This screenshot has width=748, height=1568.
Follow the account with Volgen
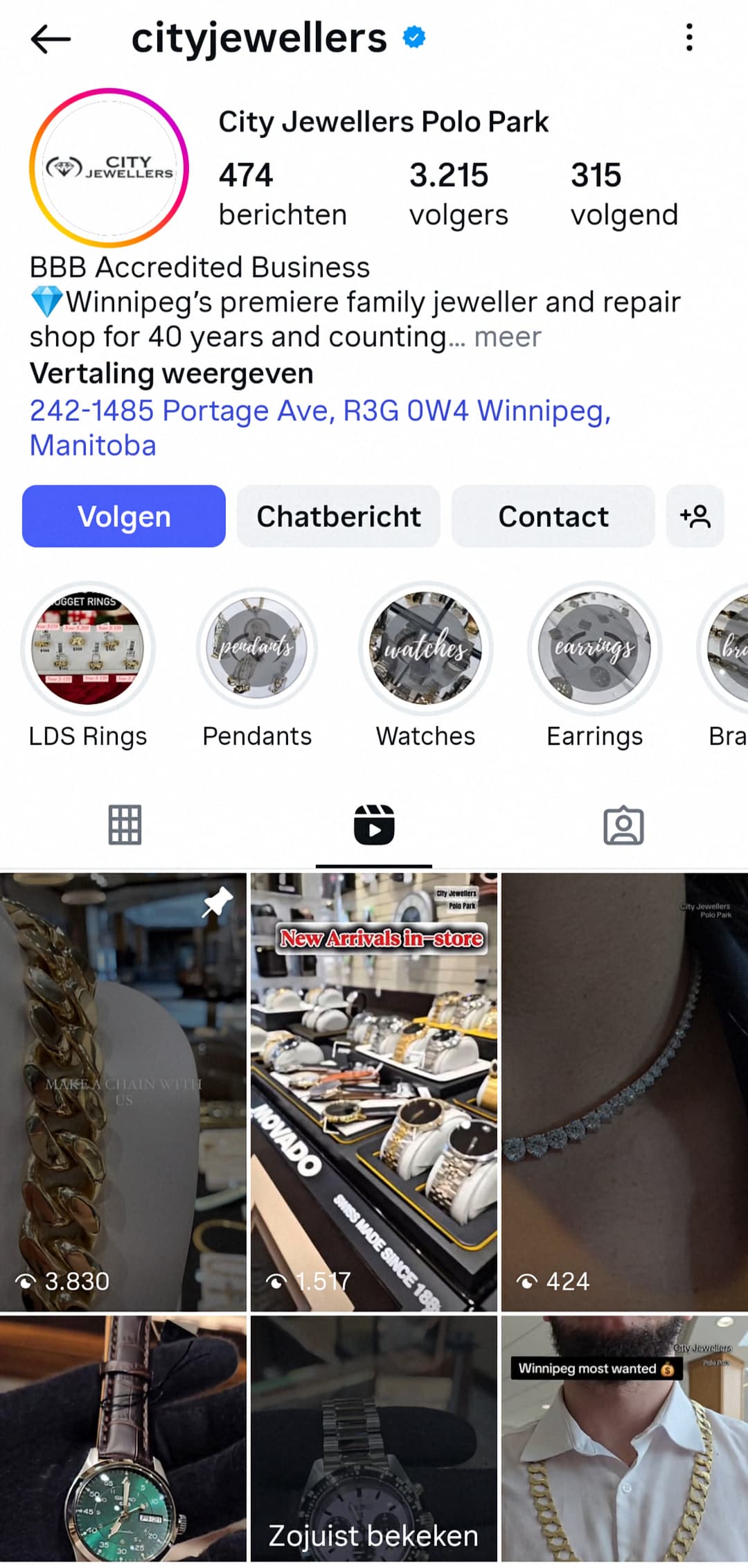pos(124,516)
